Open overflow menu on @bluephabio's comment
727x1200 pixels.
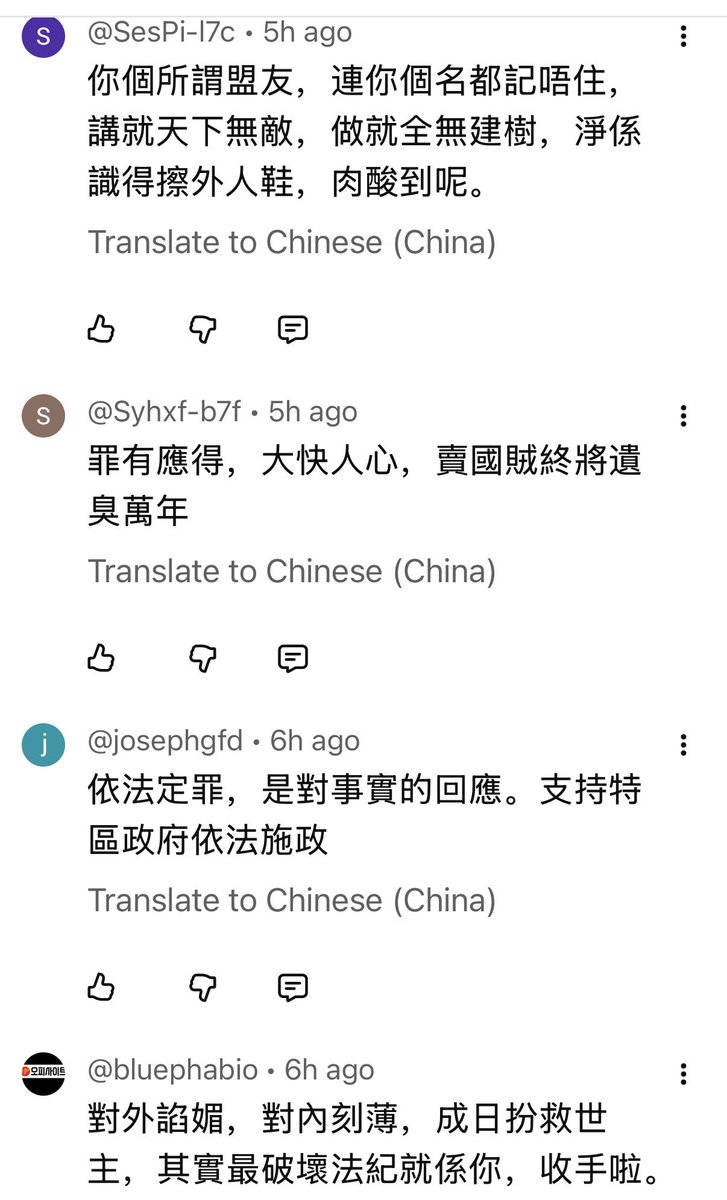click(683, 1074)
